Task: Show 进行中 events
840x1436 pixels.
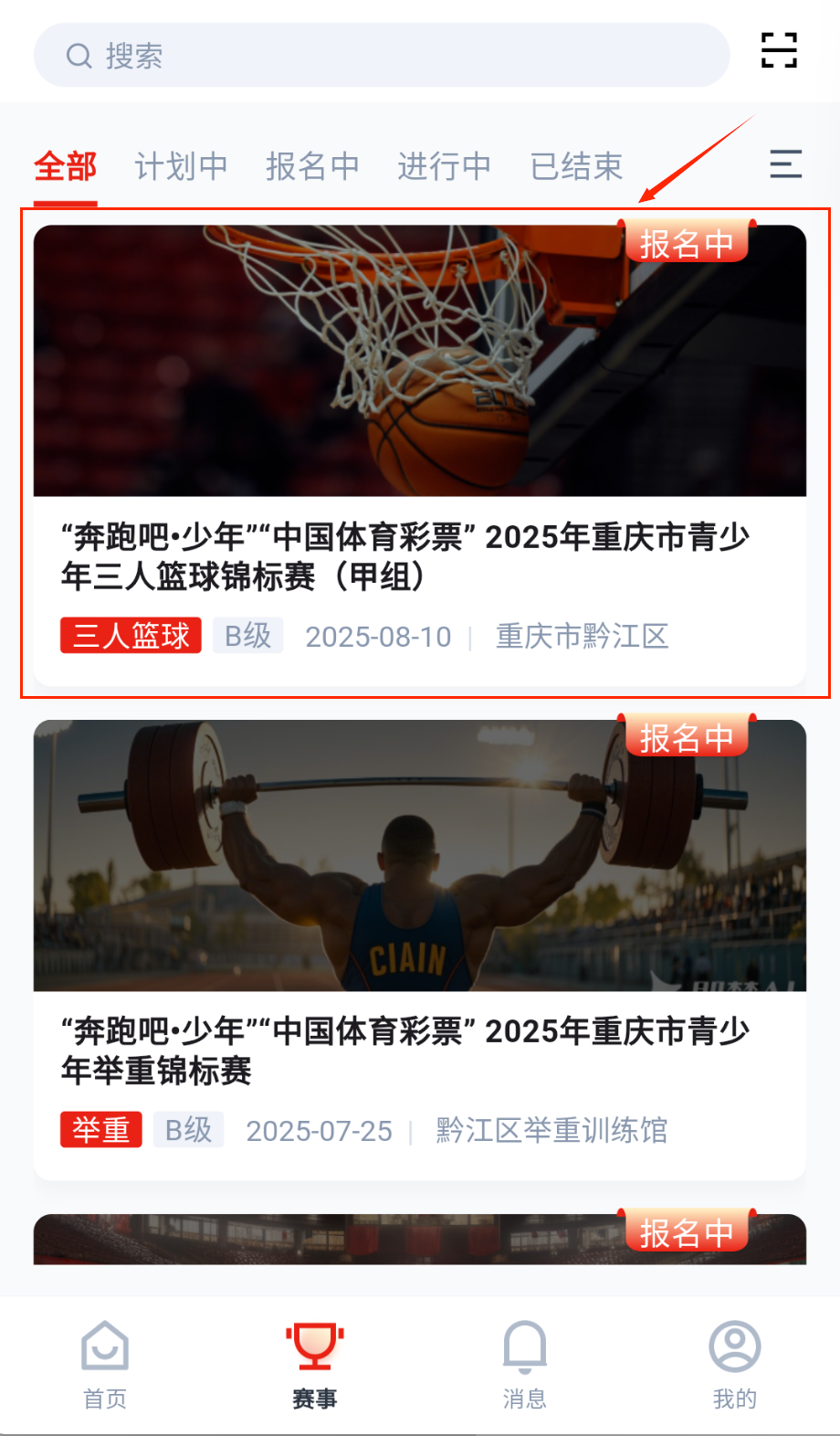Action: click(x=444, y=167)
